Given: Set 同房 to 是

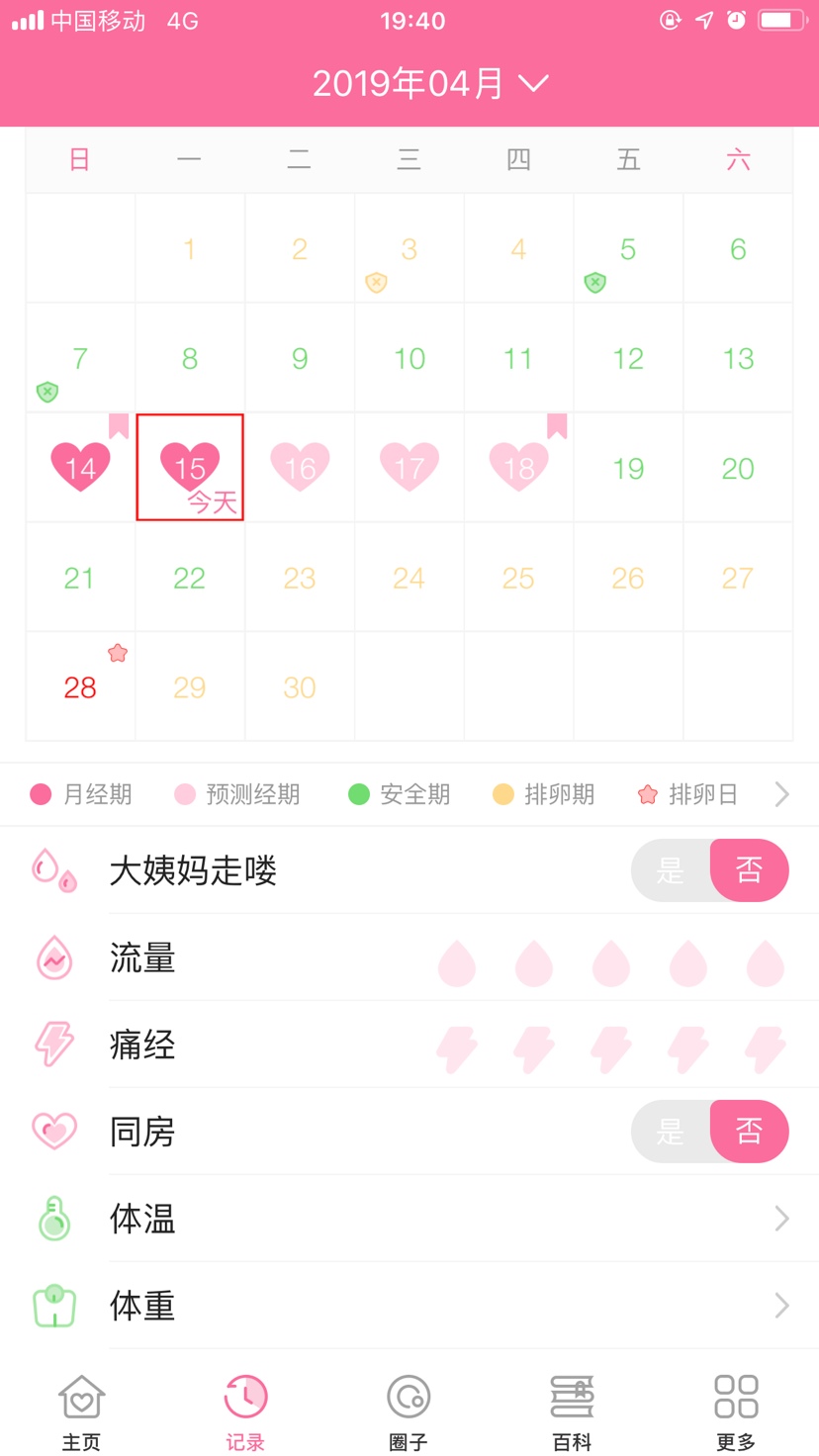Looking at the screenshot, I should pyautogui.click(x=671, y=1132).
